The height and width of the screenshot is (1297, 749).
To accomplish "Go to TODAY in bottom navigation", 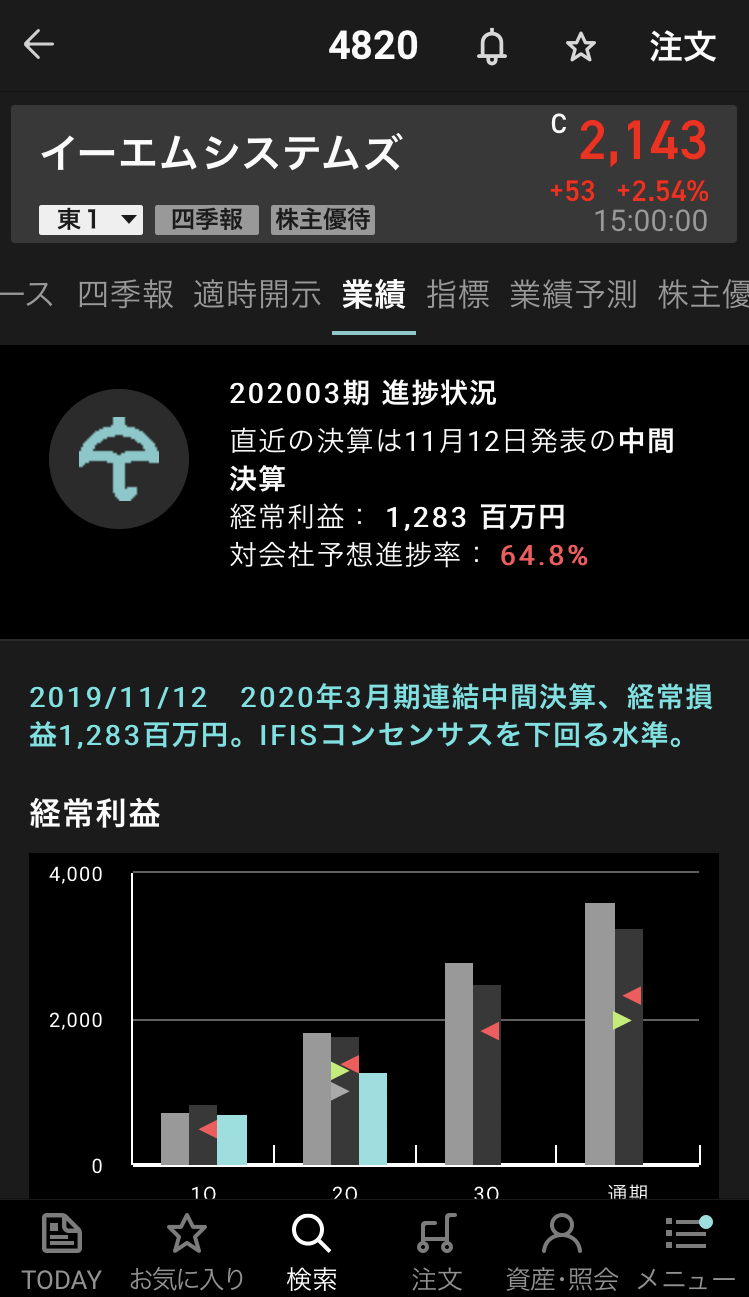I will 62,1251.
